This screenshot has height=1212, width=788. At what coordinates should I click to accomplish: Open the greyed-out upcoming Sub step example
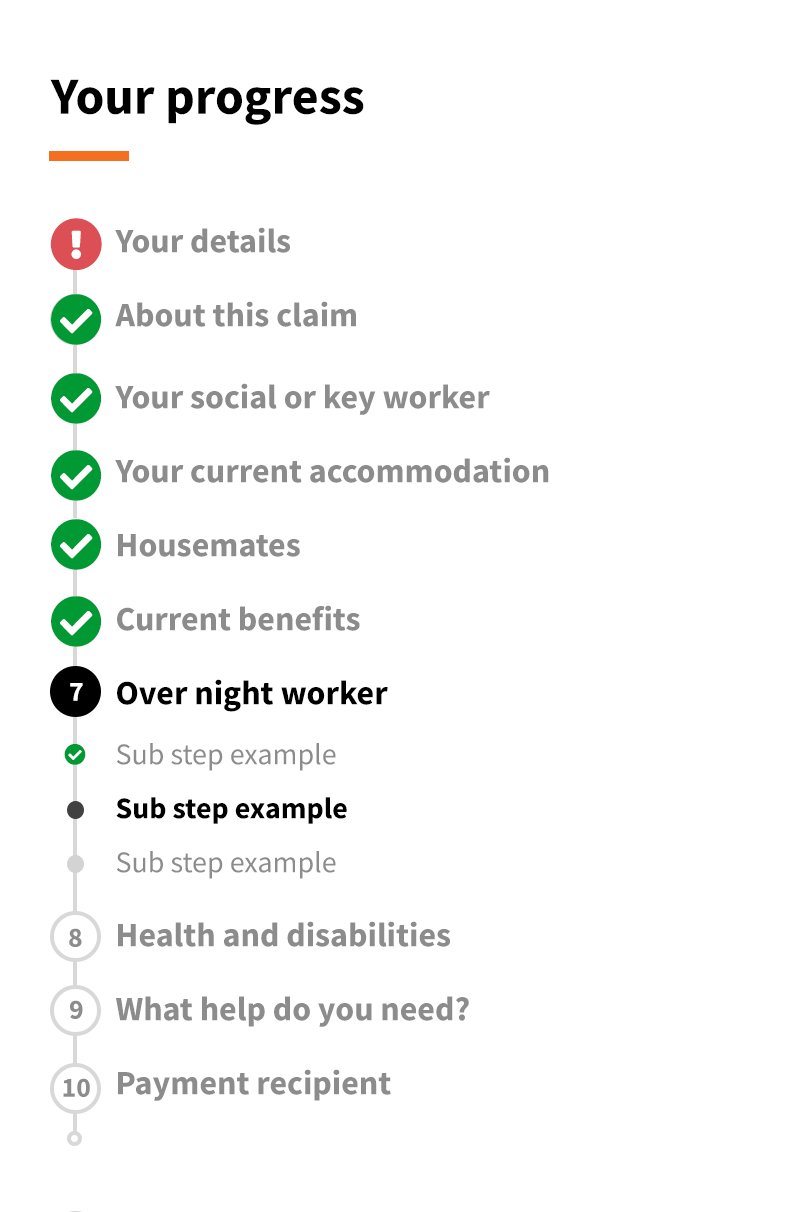225,863
